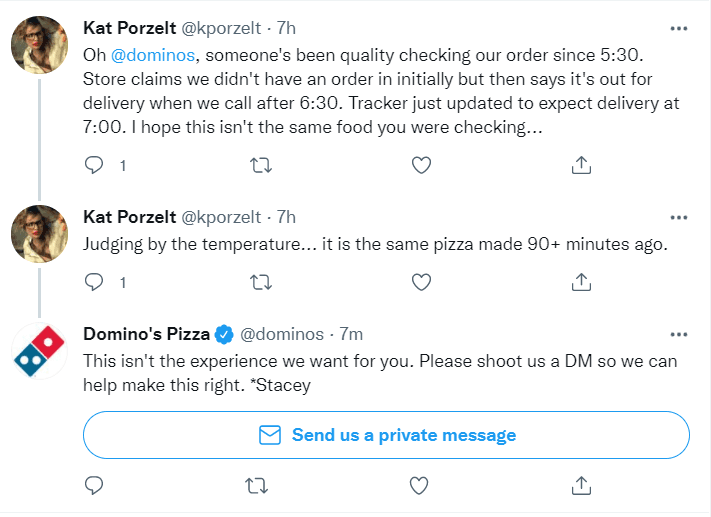
Task: Like the Domino's Pizza reply
Action: [421, 486]
